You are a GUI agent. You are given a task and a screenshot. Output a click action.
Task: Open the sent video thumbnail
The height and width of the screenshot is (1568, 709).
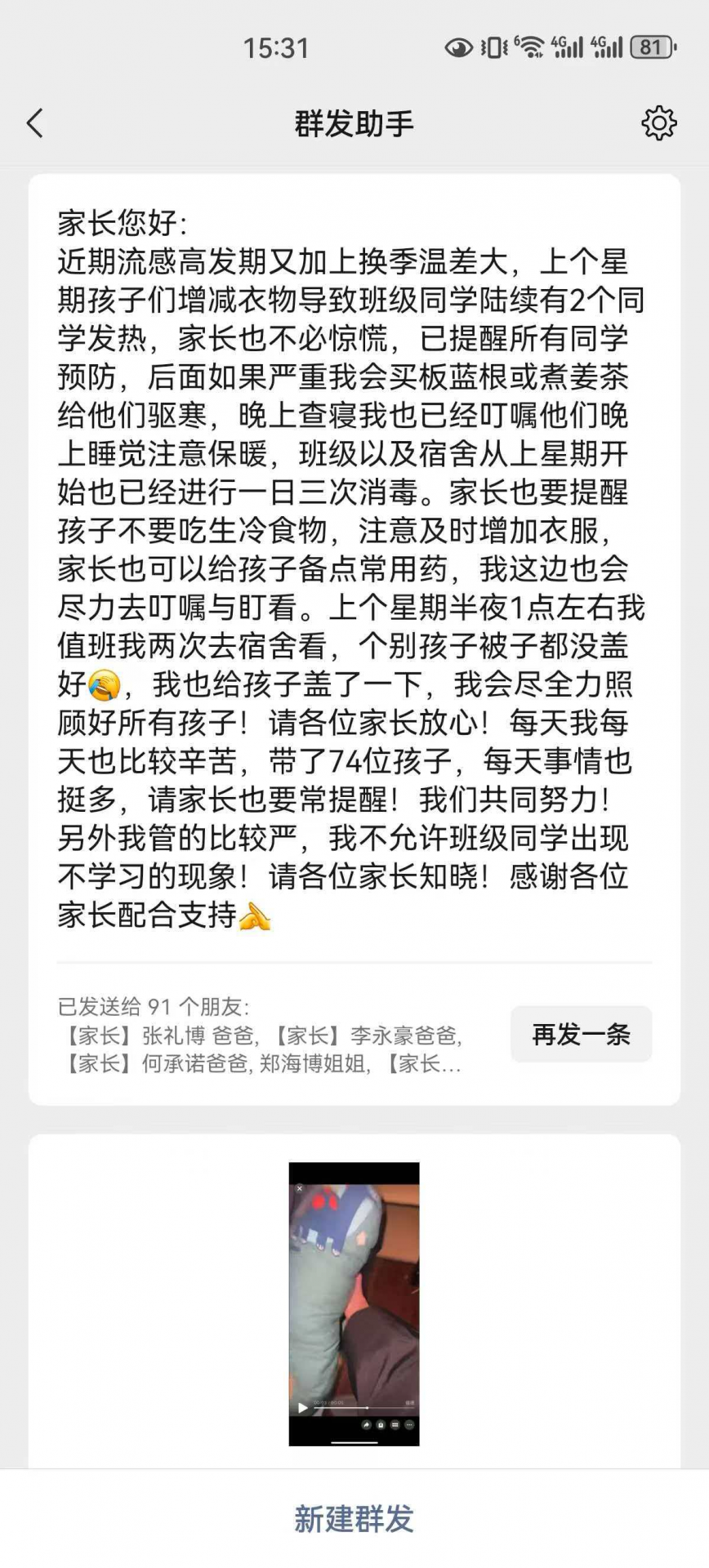coord(354,1304)
